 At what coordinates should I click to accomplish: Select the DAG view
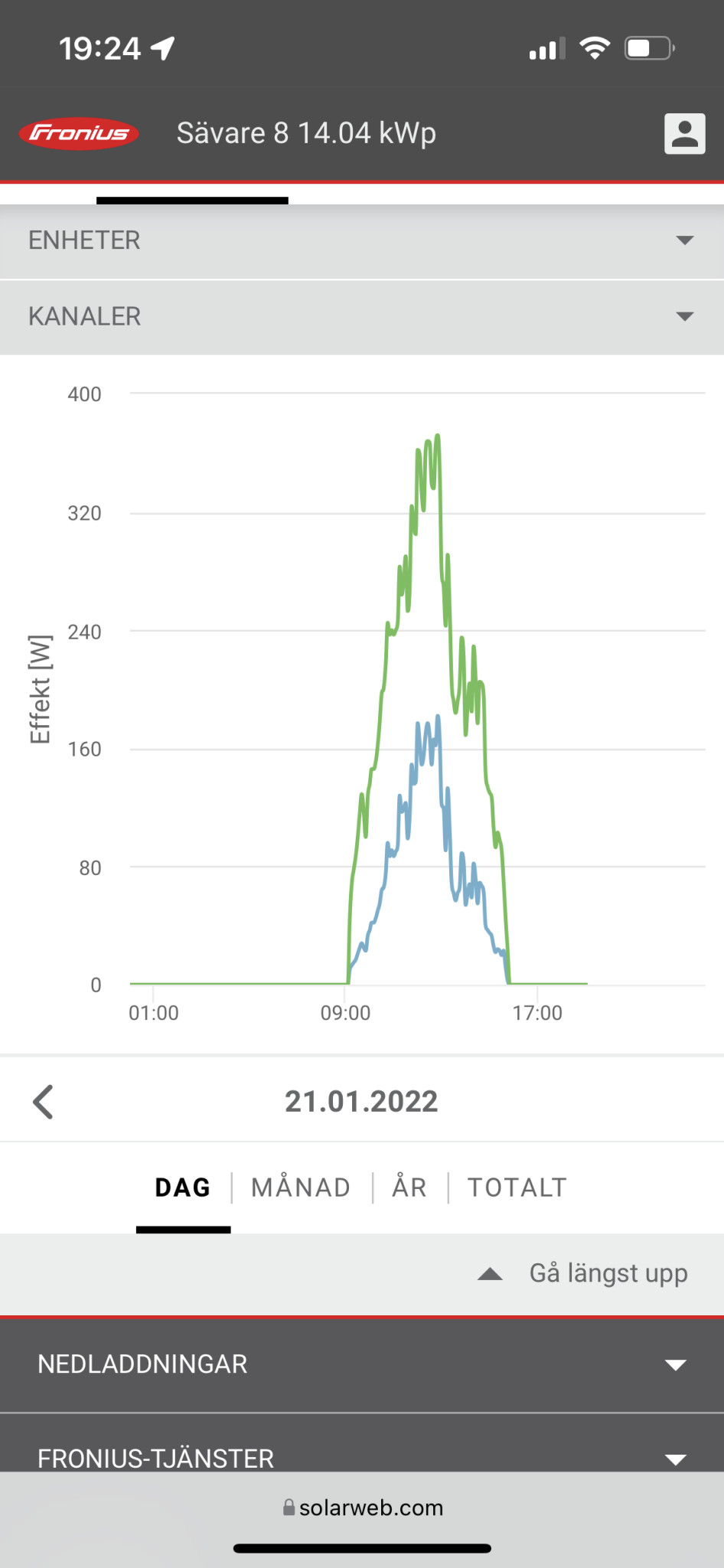click(x=183, y=1187)
